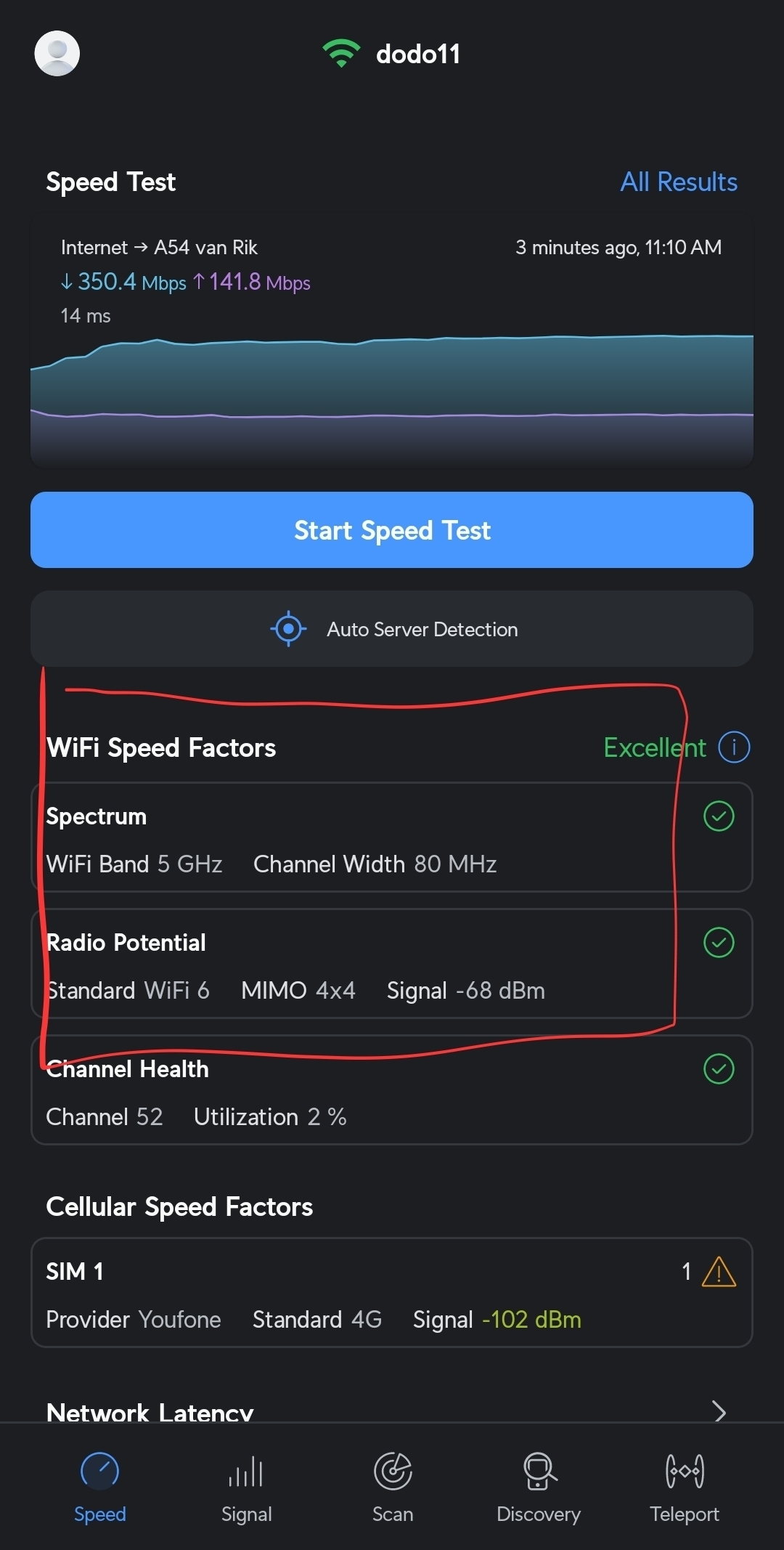Open the profile avatar
The height and width of the screenshot is (1550, 784).
pyautogui.click(x=57, y=53)
